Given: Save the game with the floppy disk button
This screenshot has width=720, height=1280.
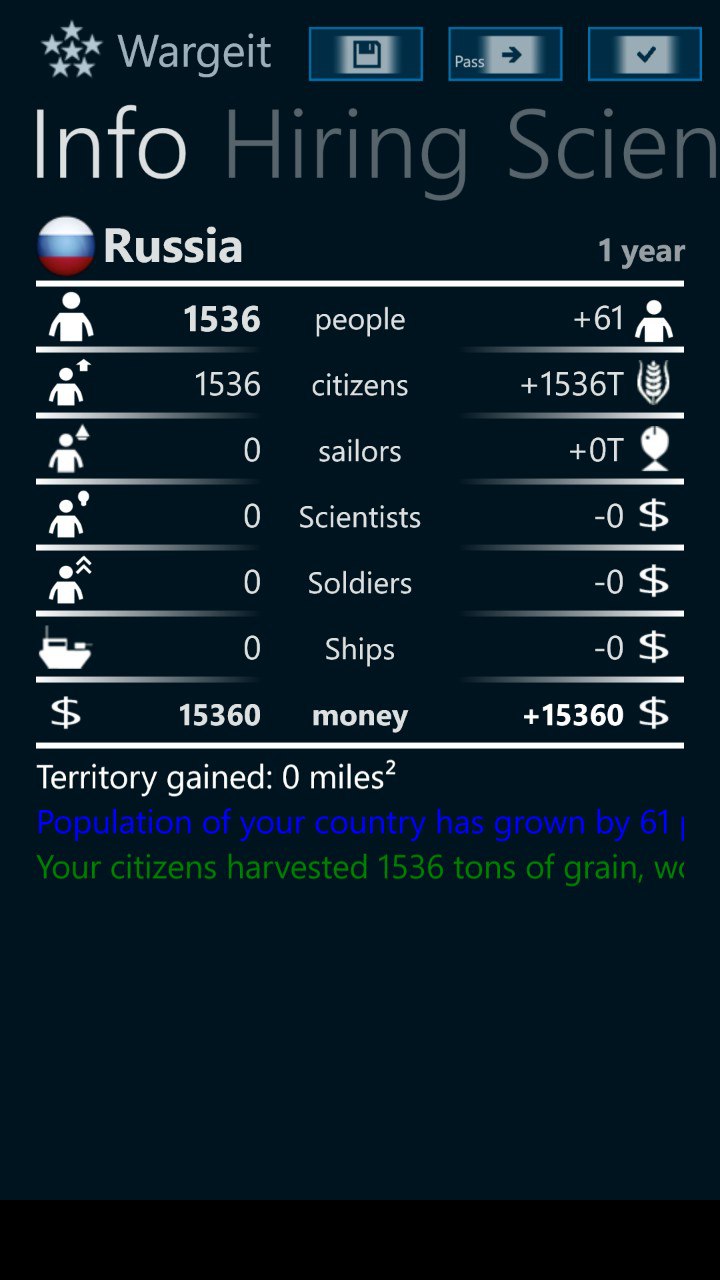Looking at the screenshot, I should [366, 54].
